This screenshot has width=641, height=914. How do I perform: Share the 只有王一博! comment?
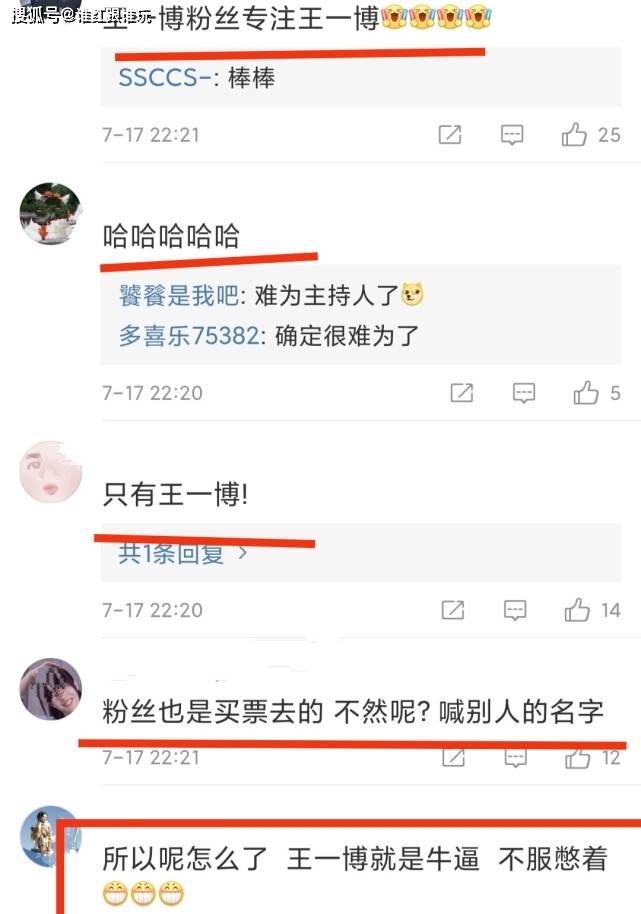(453, 609)
